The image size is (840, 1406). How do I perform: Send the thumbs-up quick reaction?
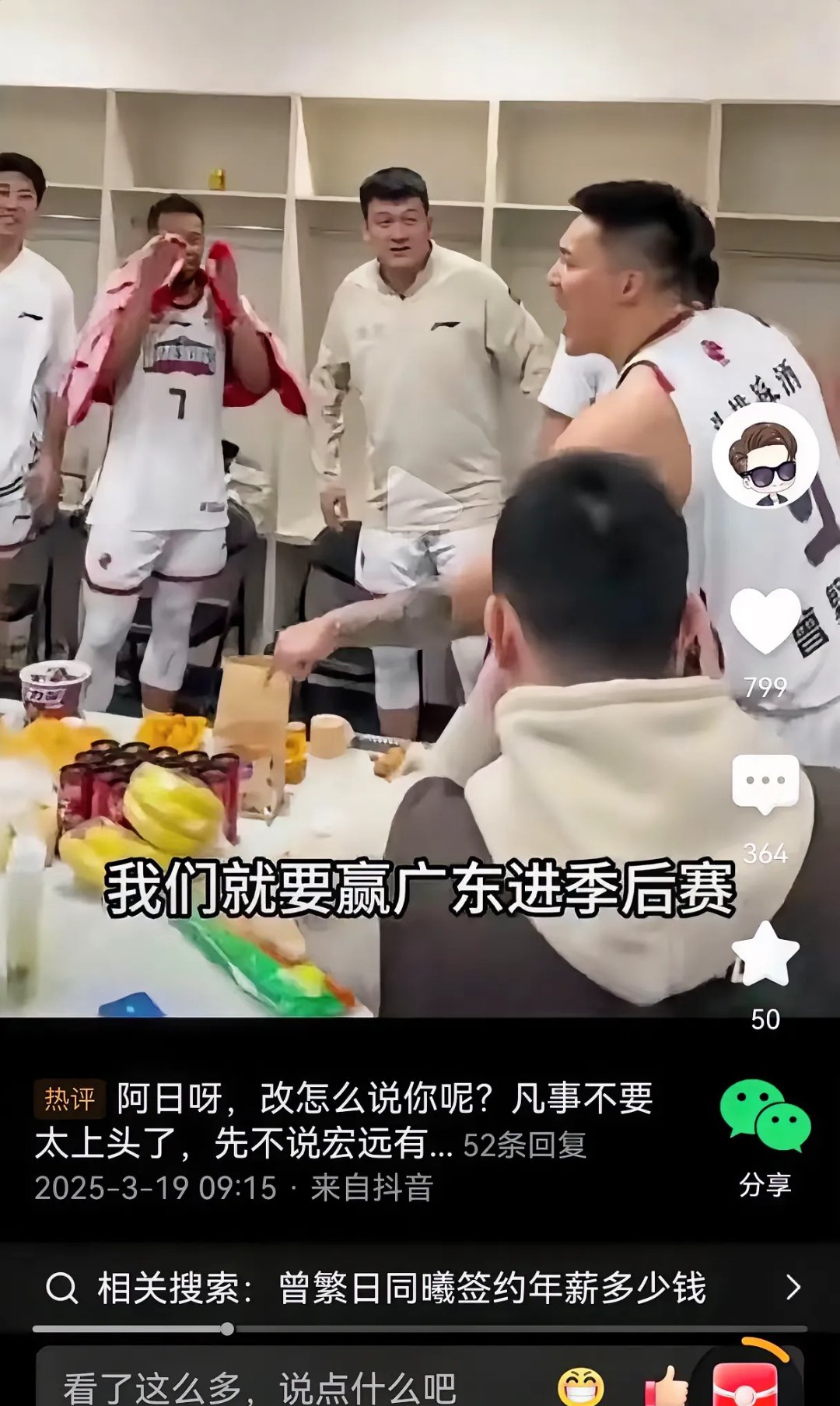666,1388
